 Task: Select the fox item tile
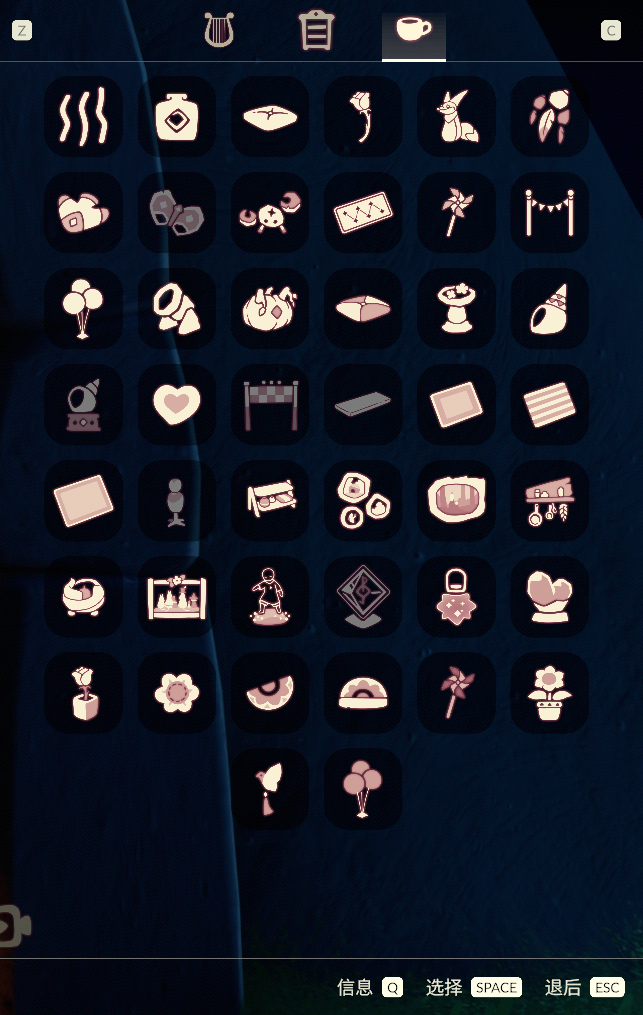click(x=456, y=117)
